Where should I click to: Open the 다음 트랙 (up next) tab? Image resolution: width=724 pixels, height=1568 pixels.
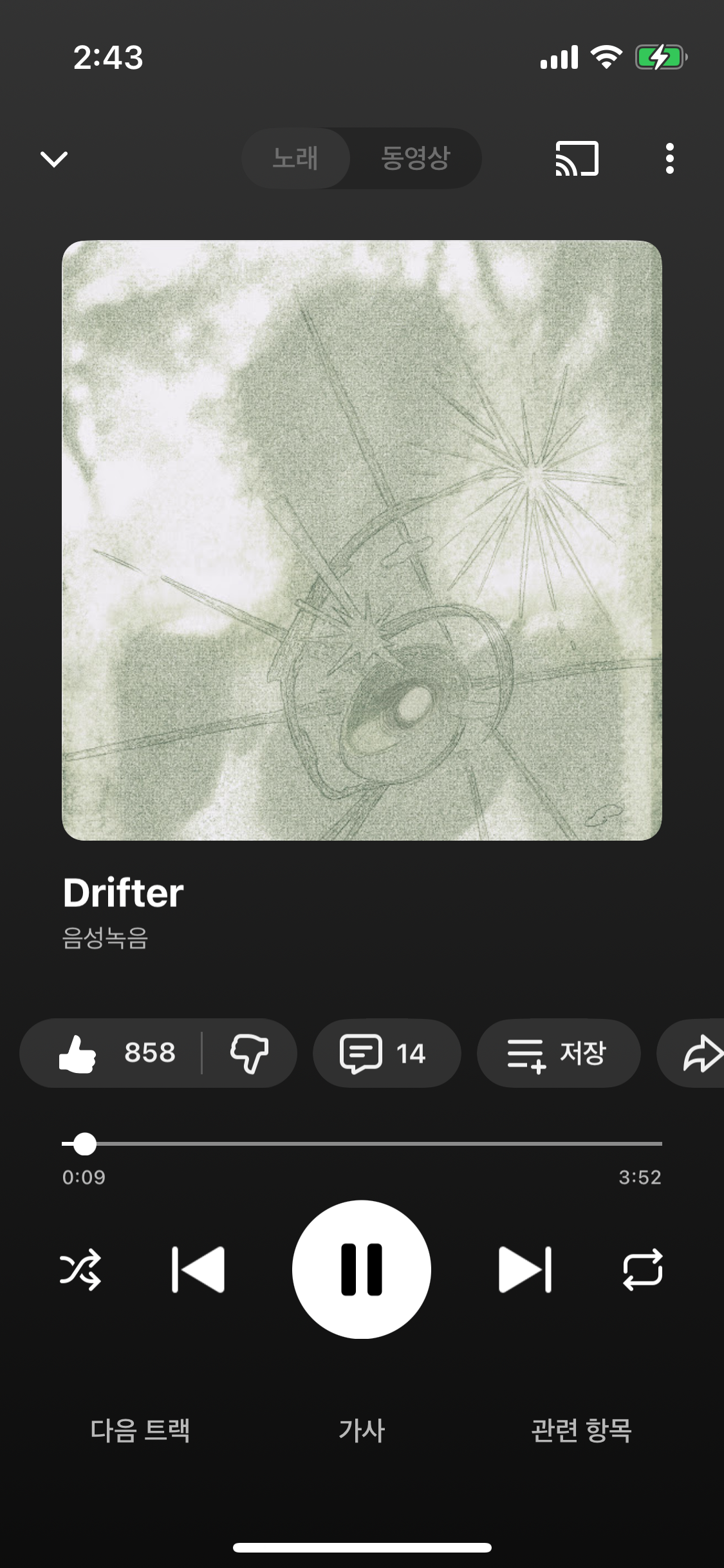pos(140,1430)
